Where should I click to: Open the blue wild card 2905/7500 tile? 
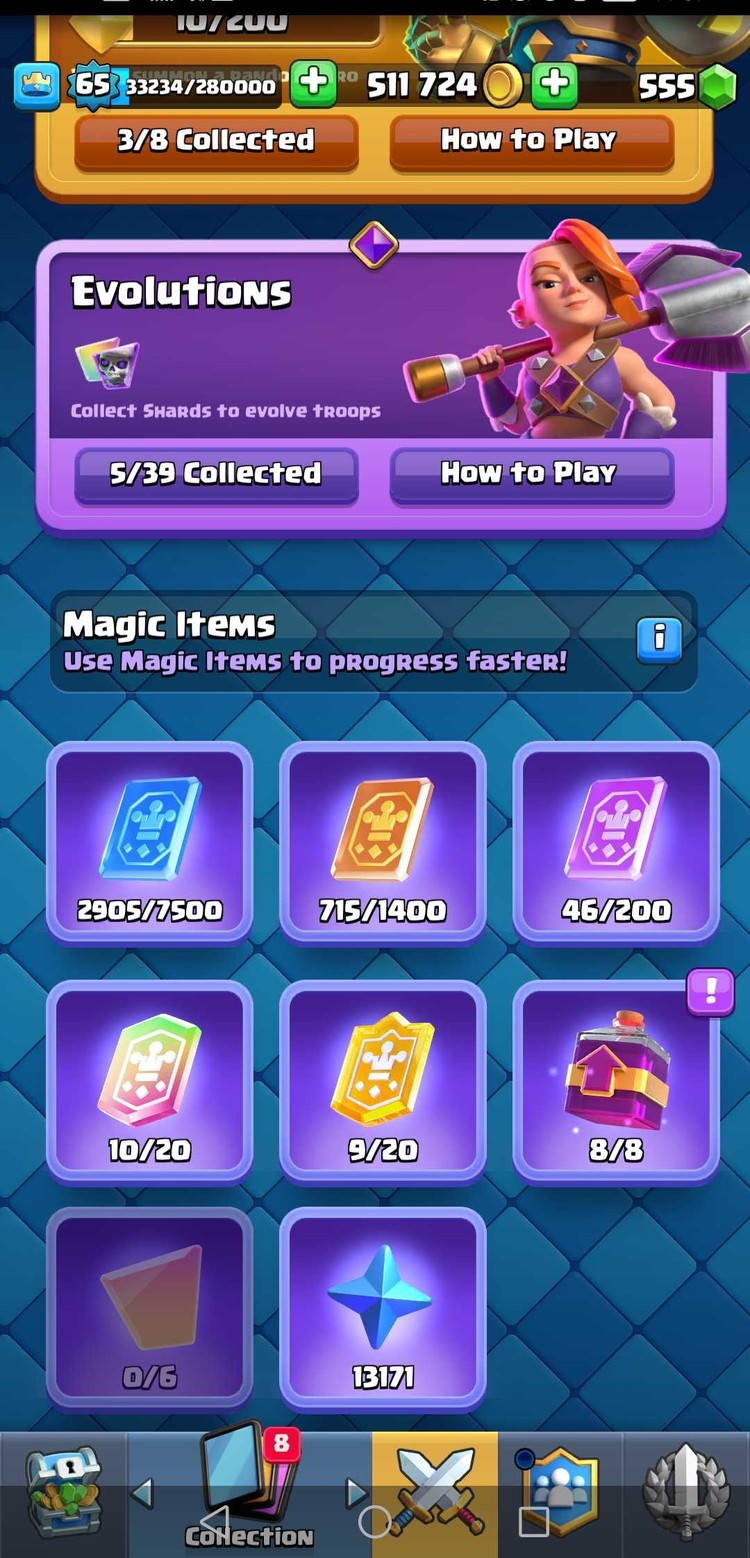click(x=150, y=842)
